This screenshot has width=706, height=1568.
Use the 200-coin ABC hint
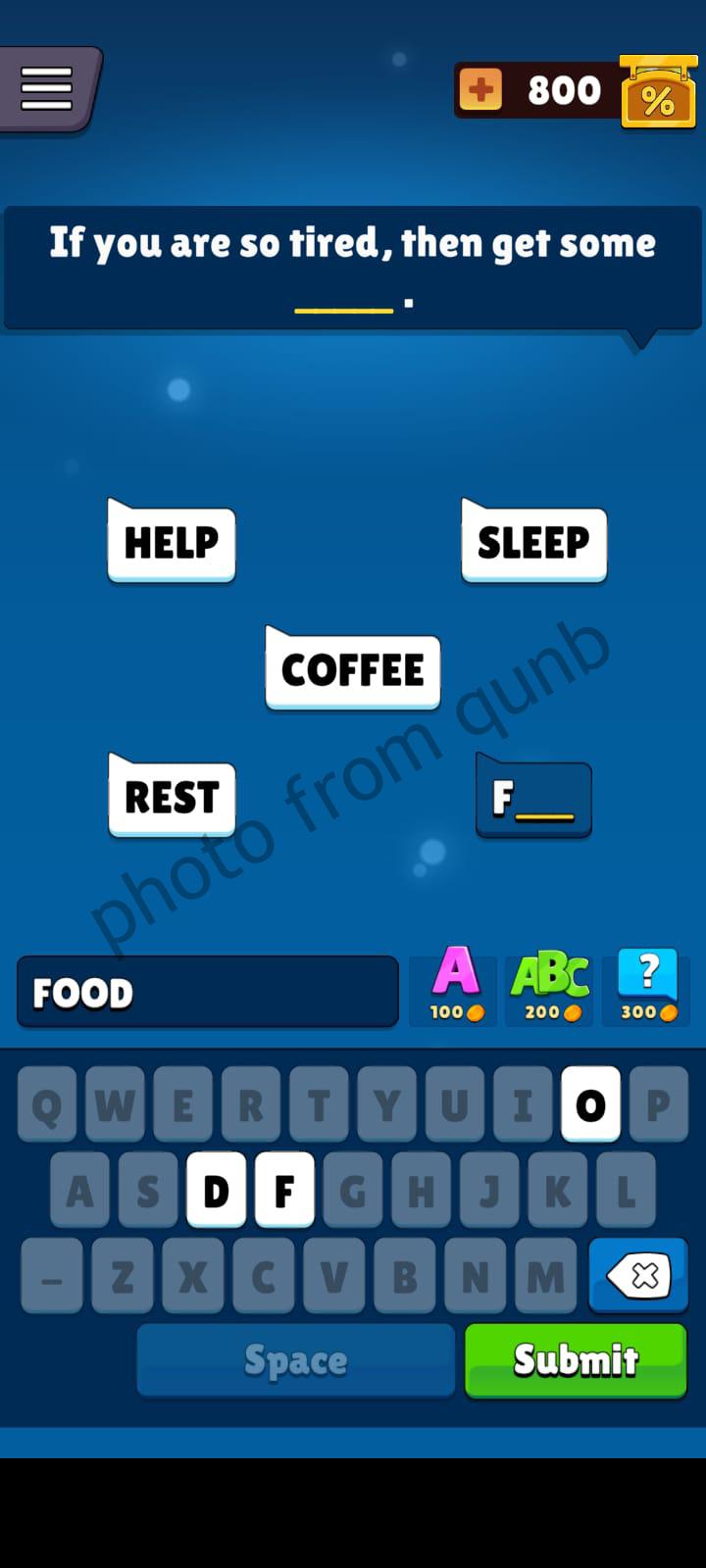point(549,985)
